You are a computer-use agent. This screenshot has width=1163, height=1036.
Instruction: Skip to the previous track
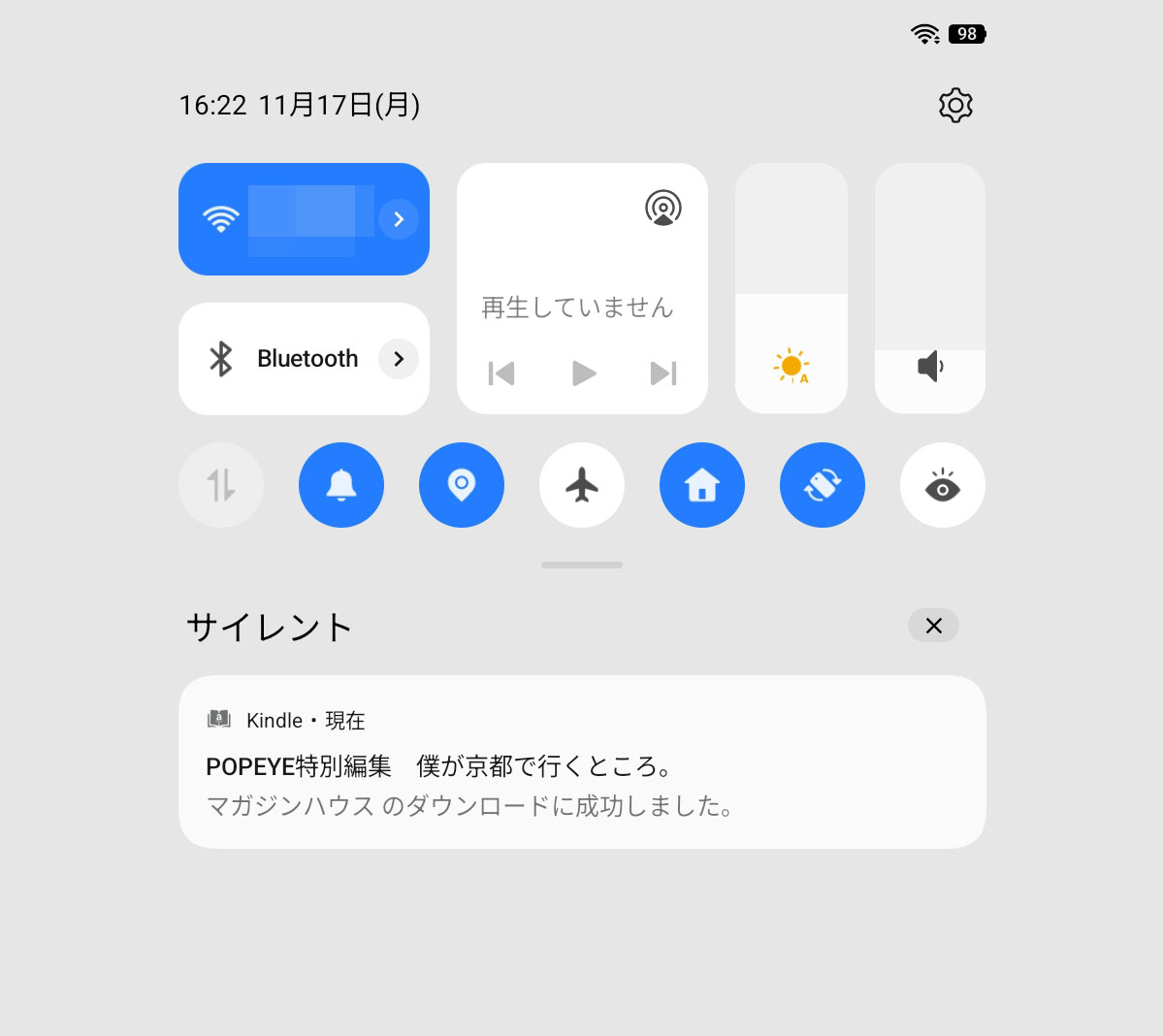(x=501, y=373)
